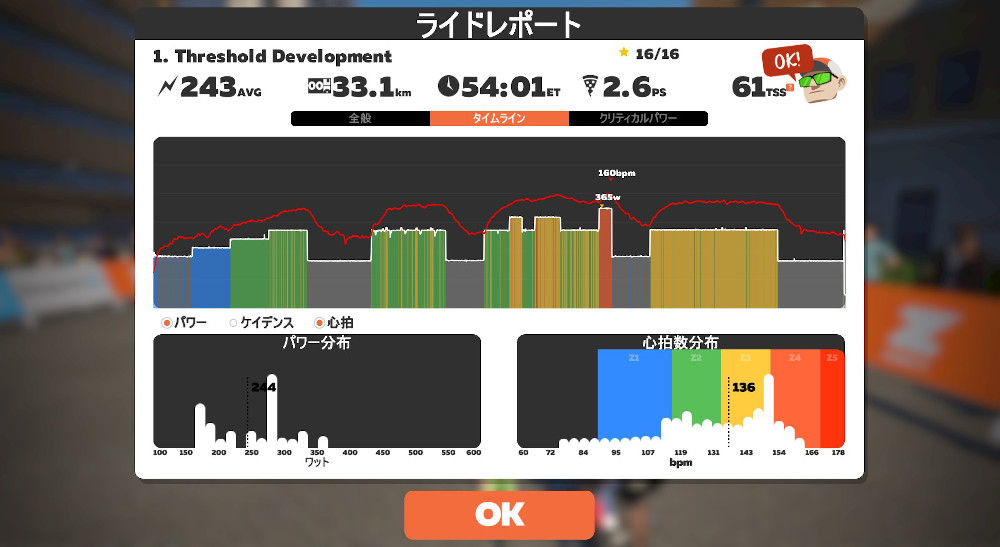Select the タイムライン tab
The width and height of the screenshot is (1000, 547).
(499, 118)
